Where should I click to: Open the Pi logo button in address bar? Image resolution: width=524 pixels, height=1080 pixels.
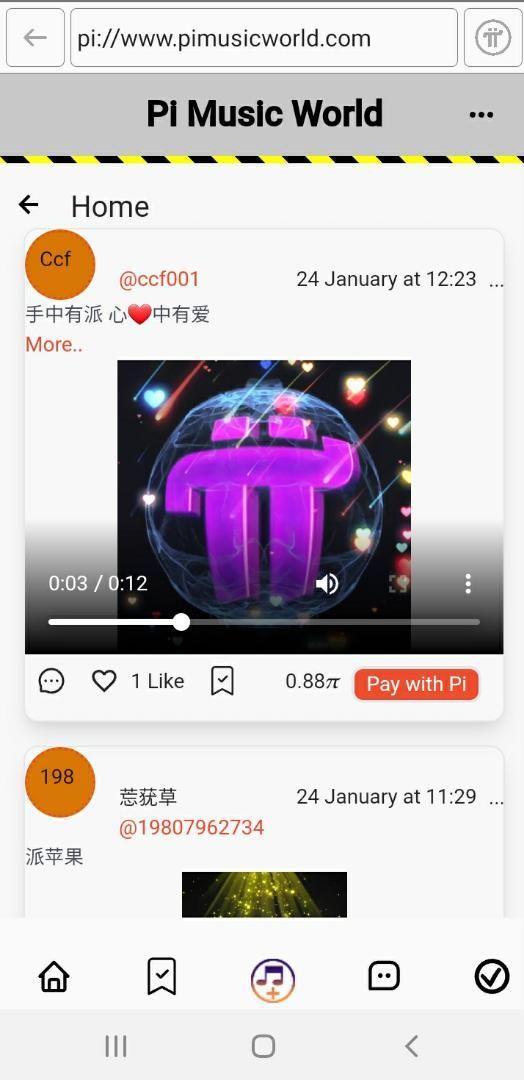(x=493, y=38)
